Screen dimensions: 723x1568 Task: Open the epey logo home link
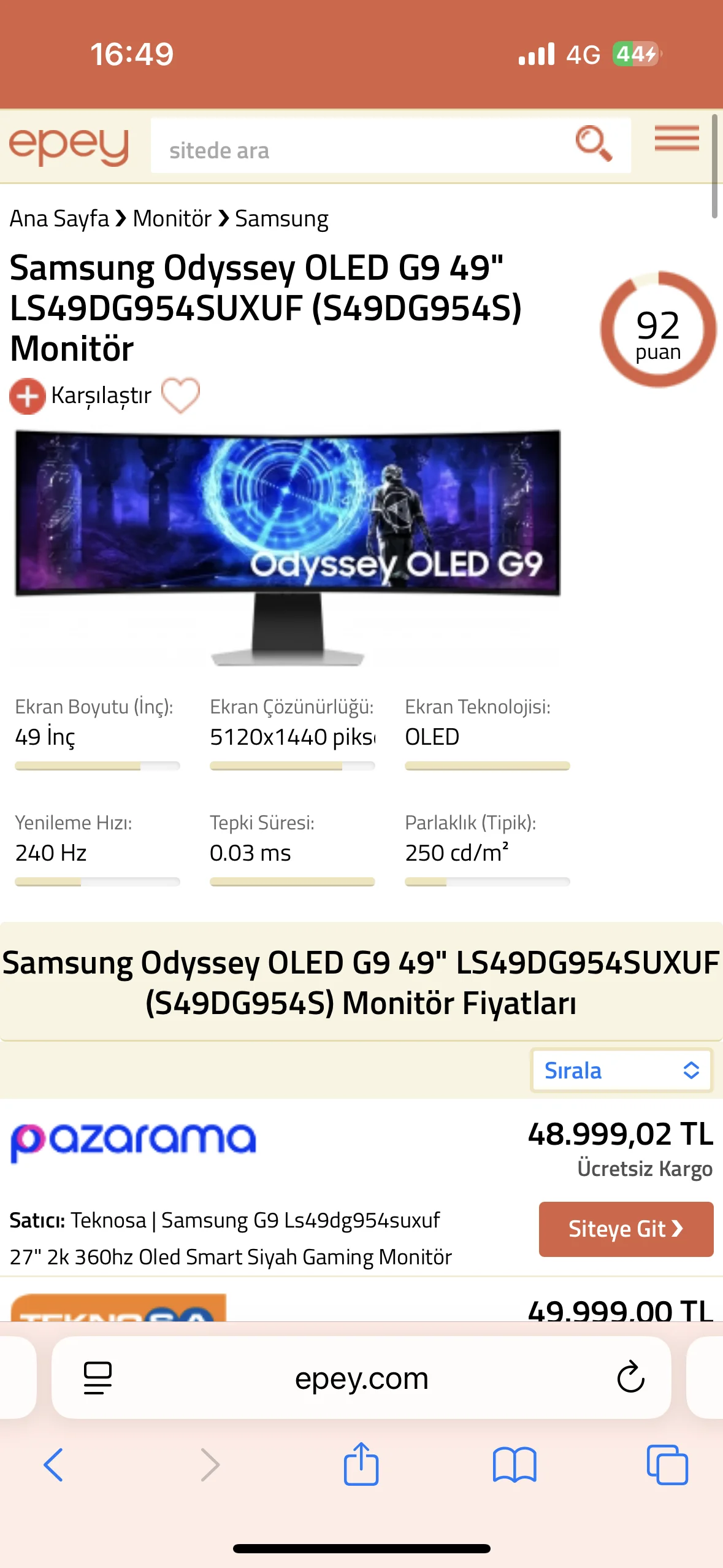69,146
